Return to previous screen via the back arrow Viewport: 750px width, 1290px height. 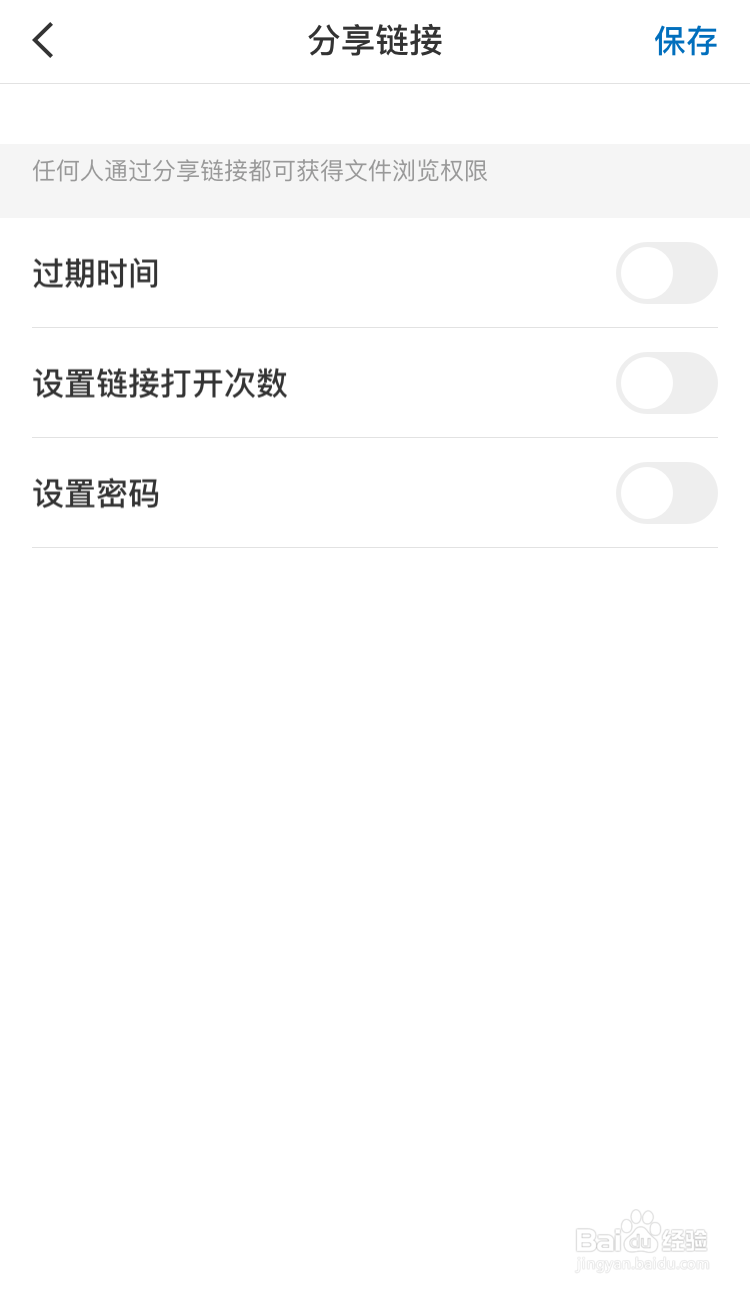click(42, 42)
